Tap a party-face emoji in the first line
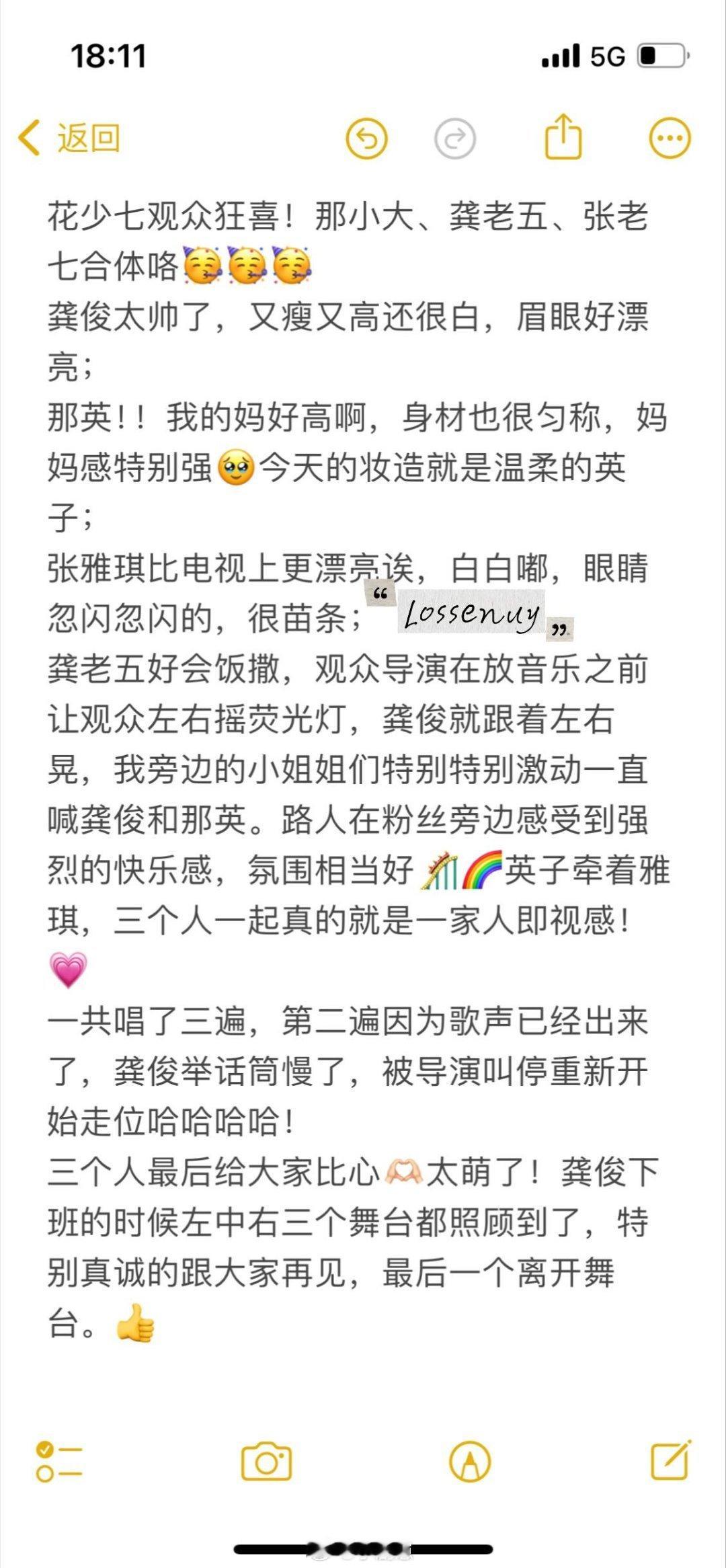 pos(202,266)
